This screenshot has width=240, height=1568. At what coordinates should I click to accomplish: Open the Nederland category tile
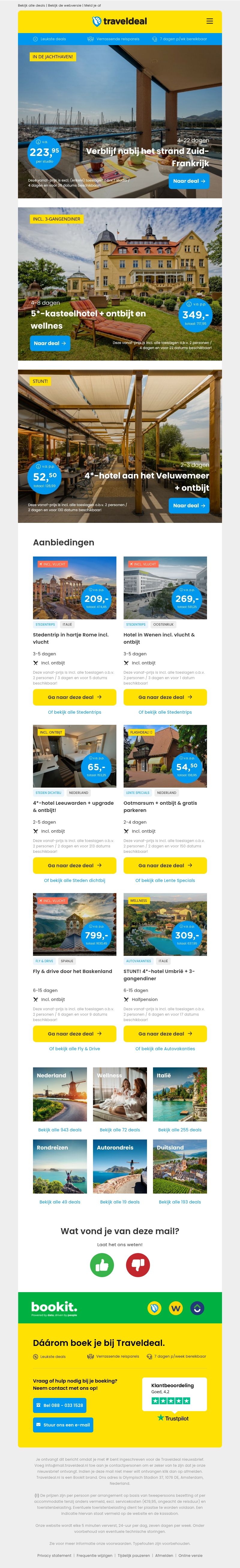click(59, 1094)
